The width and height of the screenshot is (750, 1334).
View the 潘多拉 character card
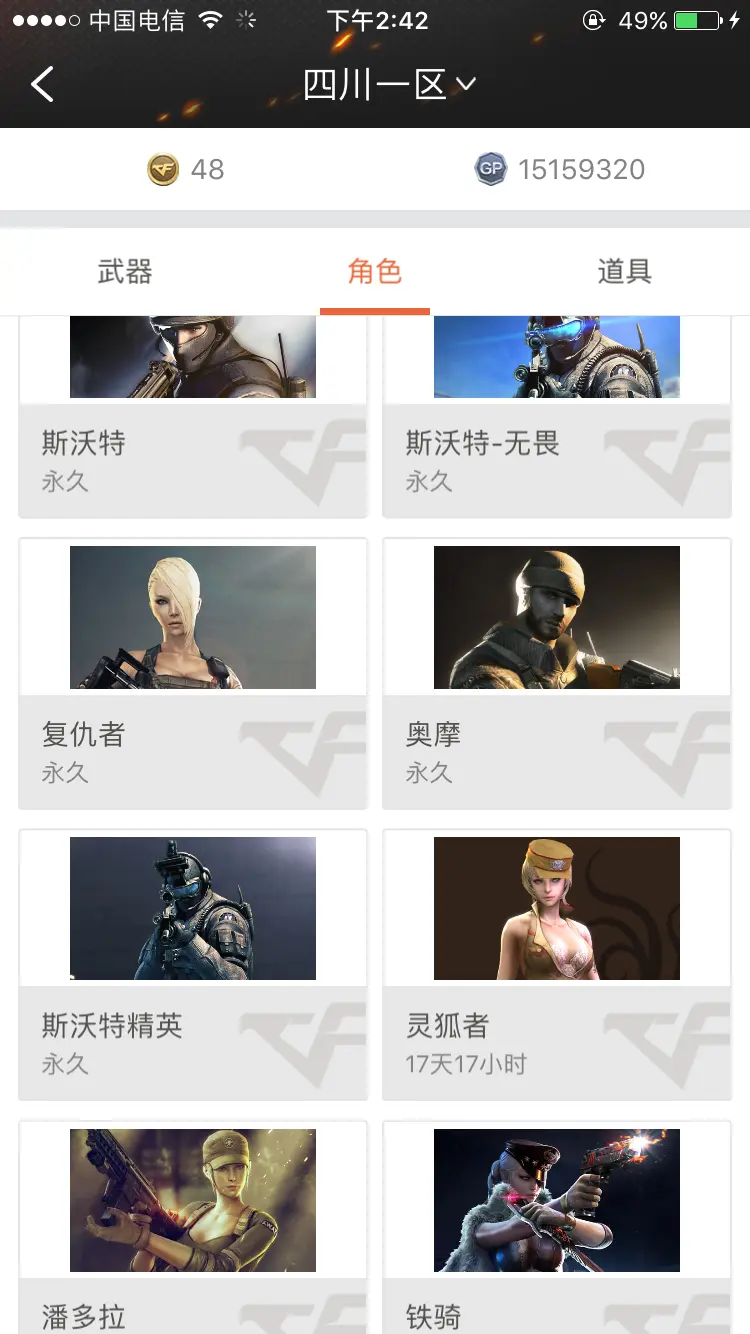point(193,1225)
